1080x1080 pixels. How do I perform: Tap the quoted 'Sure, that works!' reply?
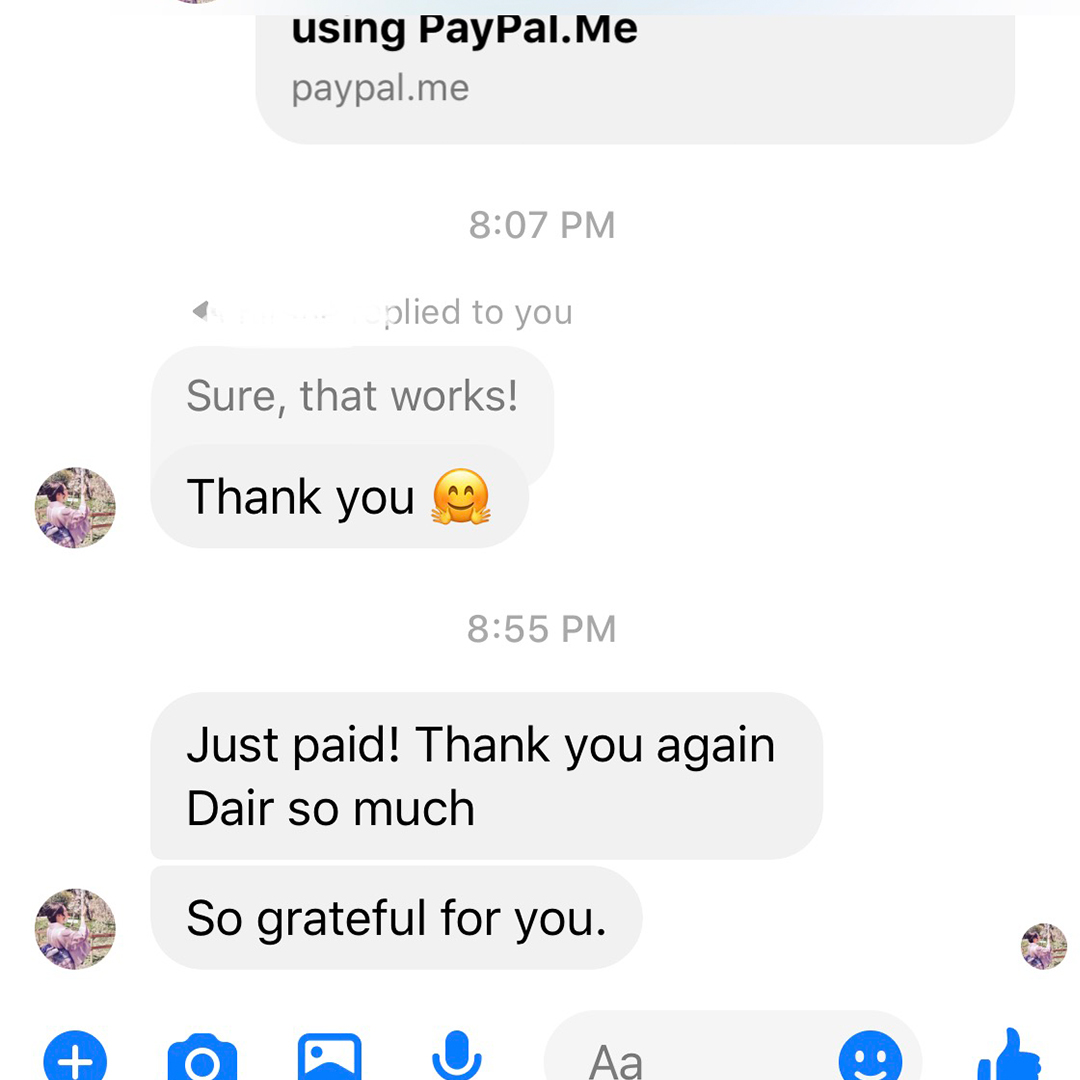coord(352,397)
